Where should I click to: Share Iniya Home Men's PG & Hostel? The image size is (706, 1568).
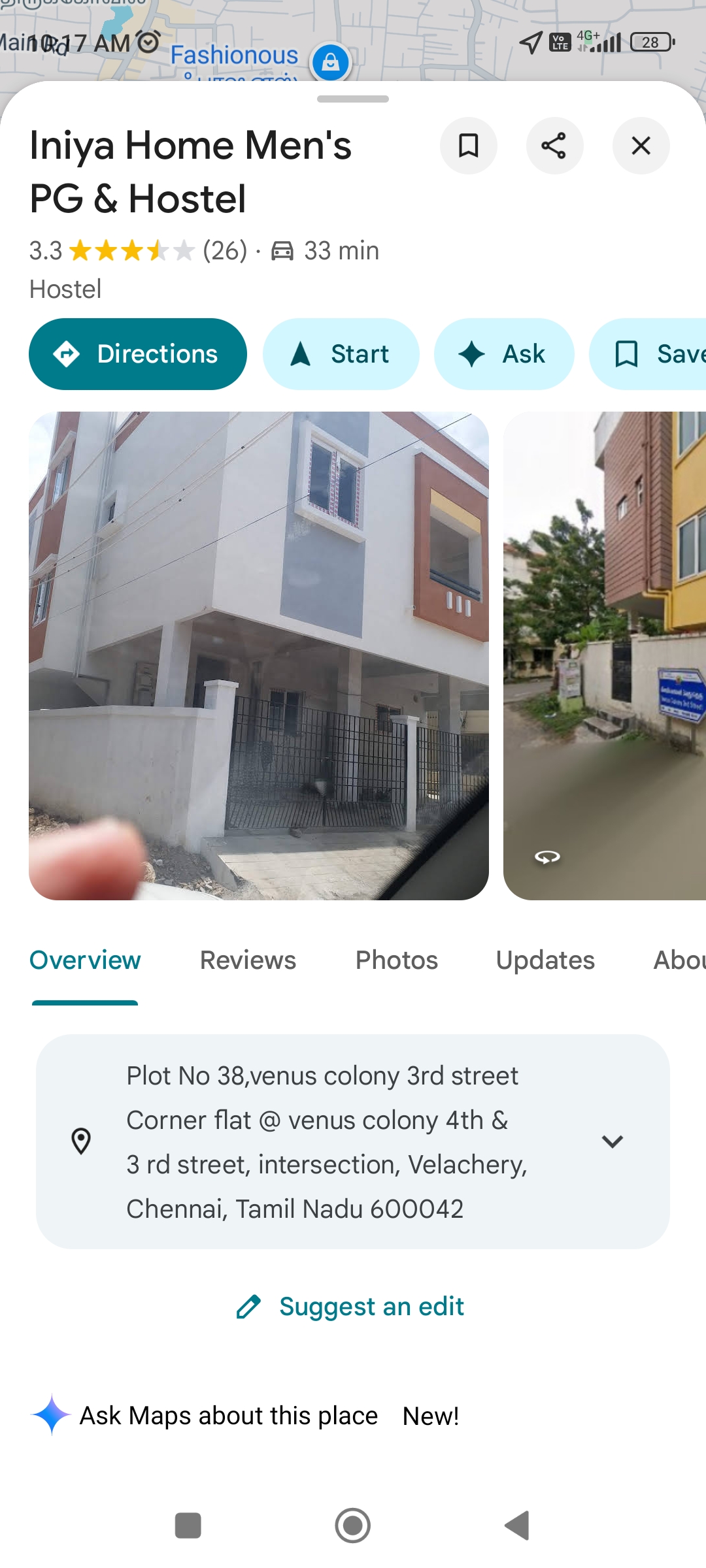[554, 146]
